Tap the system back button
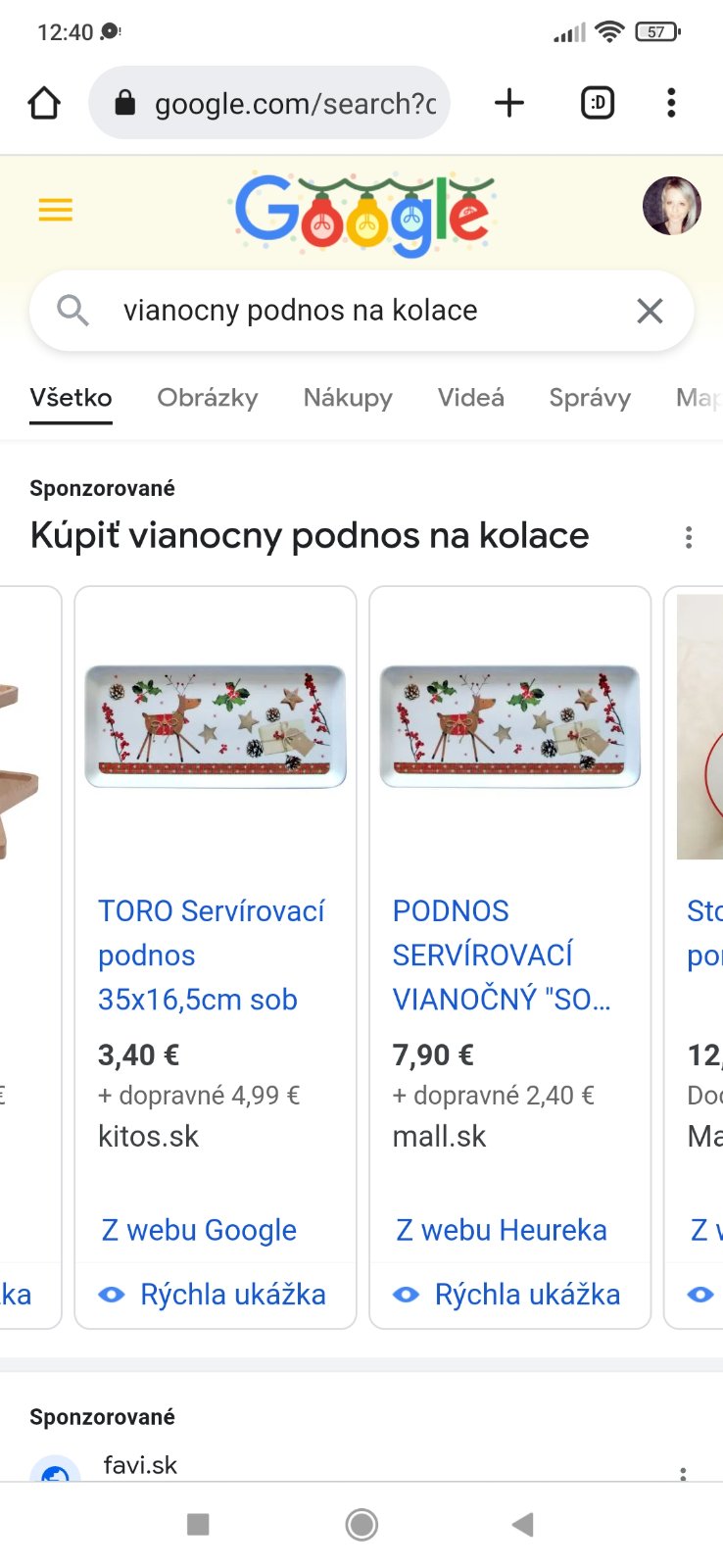 (x=523, y=1524)
